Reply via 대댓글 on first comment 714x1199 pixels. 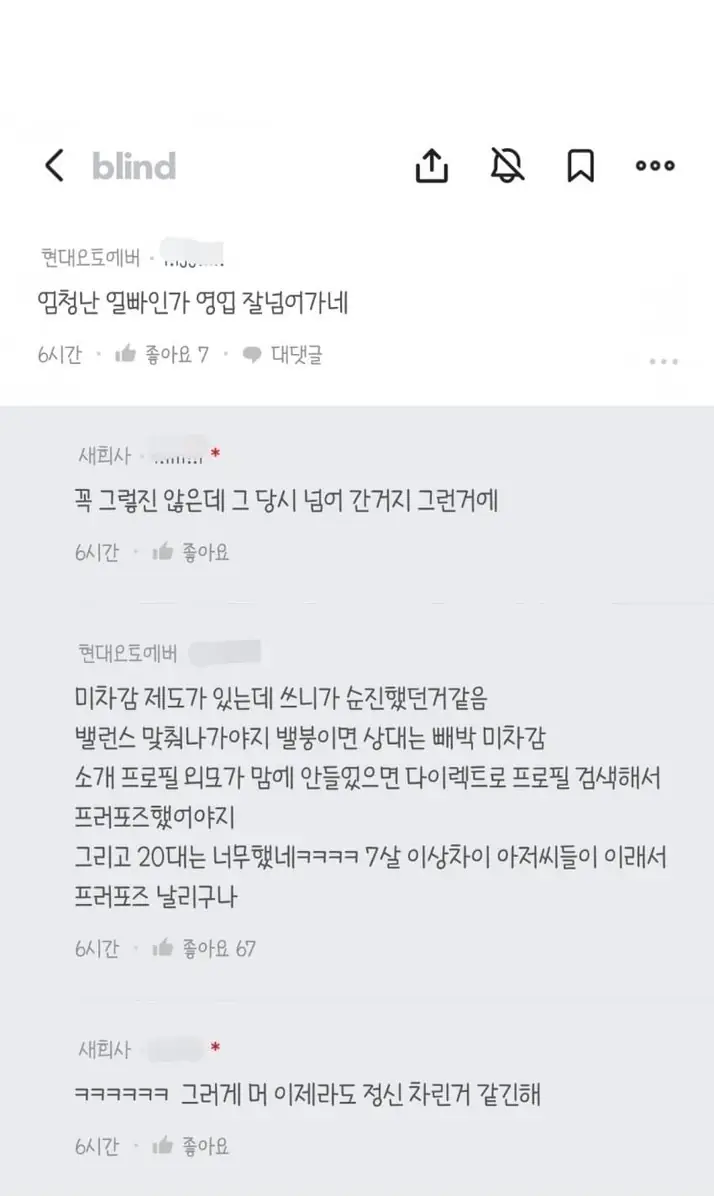click(283, 354)
